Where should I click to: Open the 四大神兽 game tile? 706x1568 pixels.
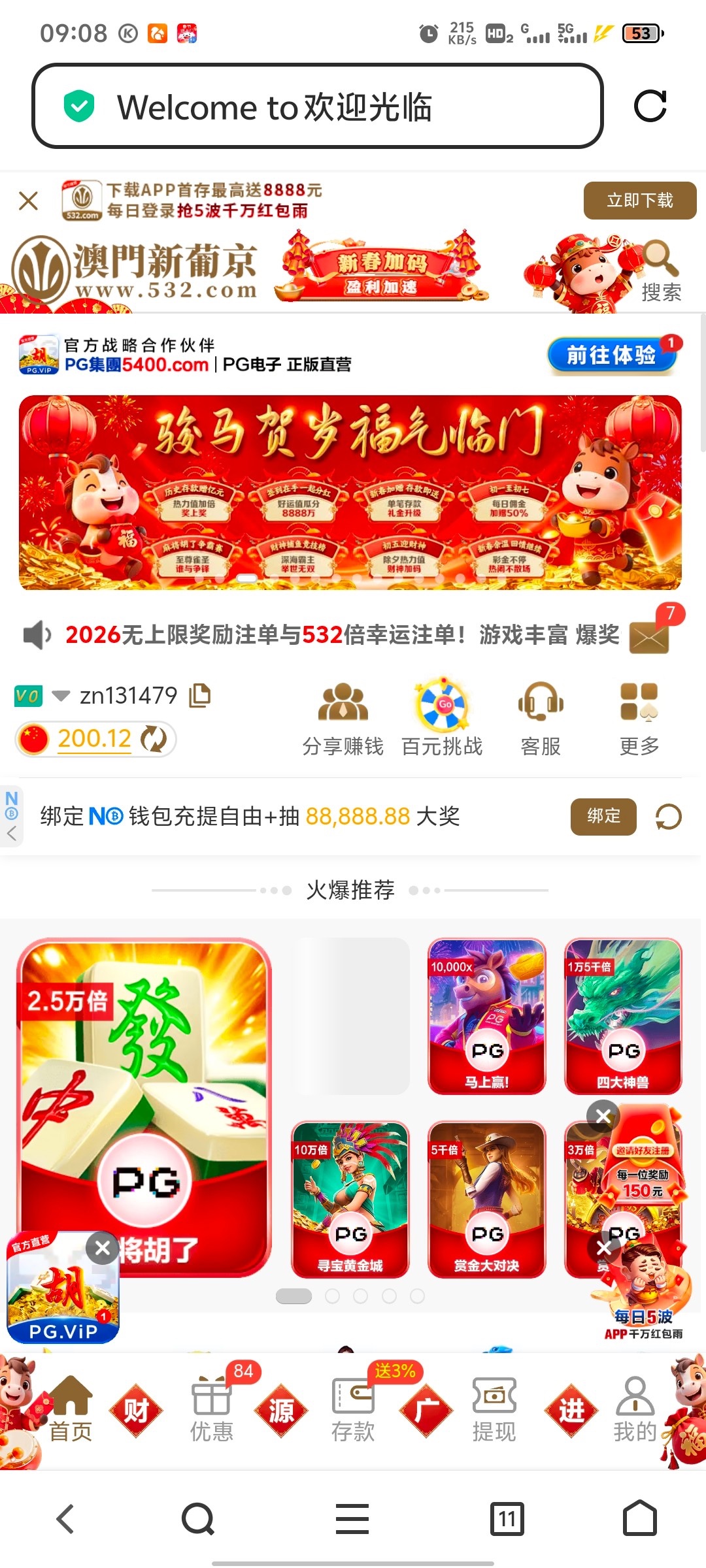(x=623, y=1017)
